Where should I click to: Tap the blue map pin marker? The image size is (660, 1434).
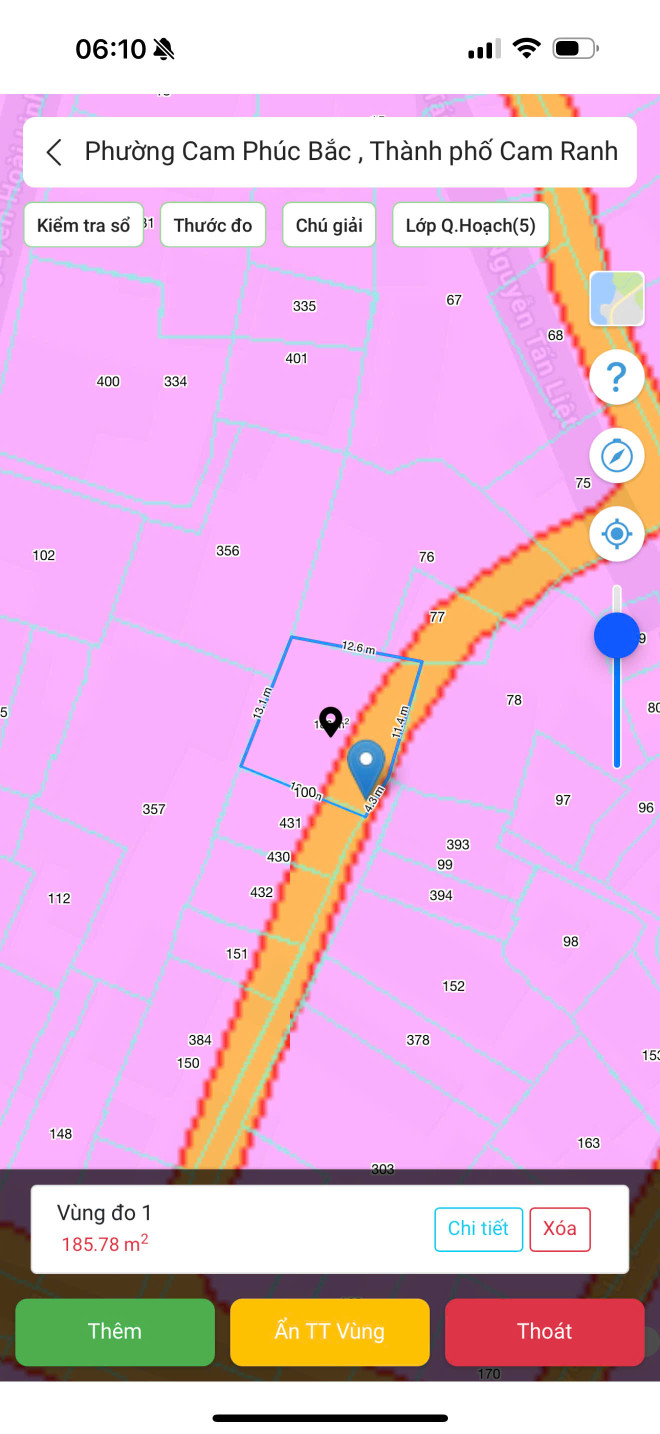pos(366,765)
